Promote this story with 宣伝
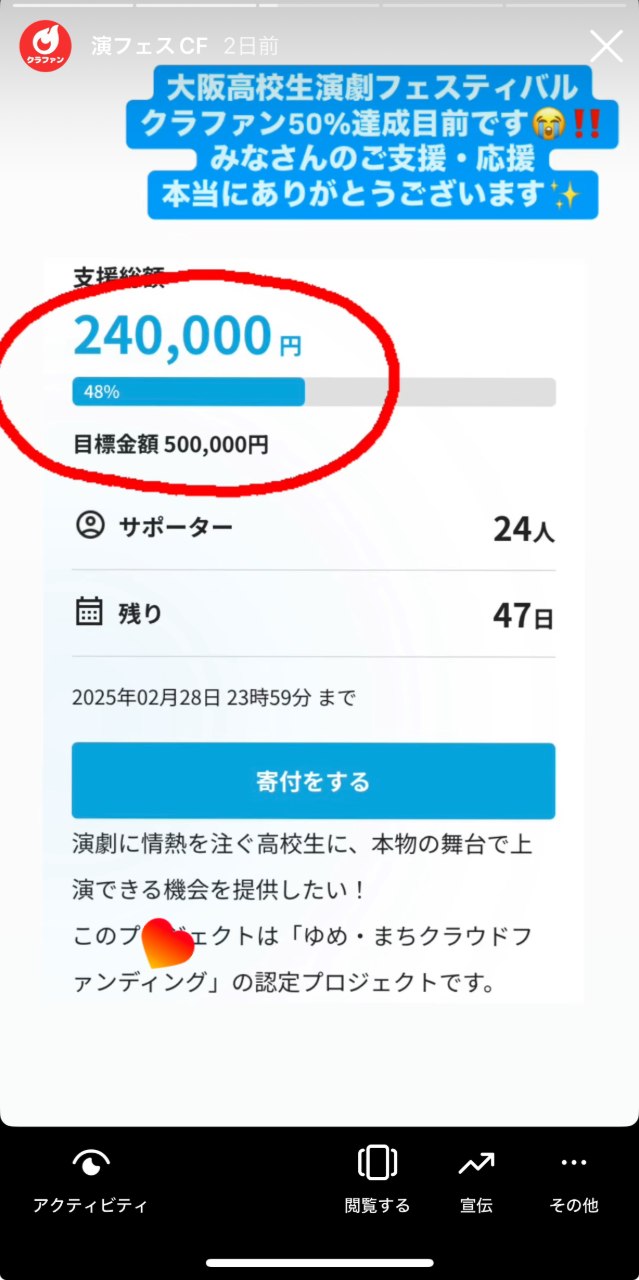Image resolution: width=639 pixels, height=1280 pixels. [x=476, y=1178]
